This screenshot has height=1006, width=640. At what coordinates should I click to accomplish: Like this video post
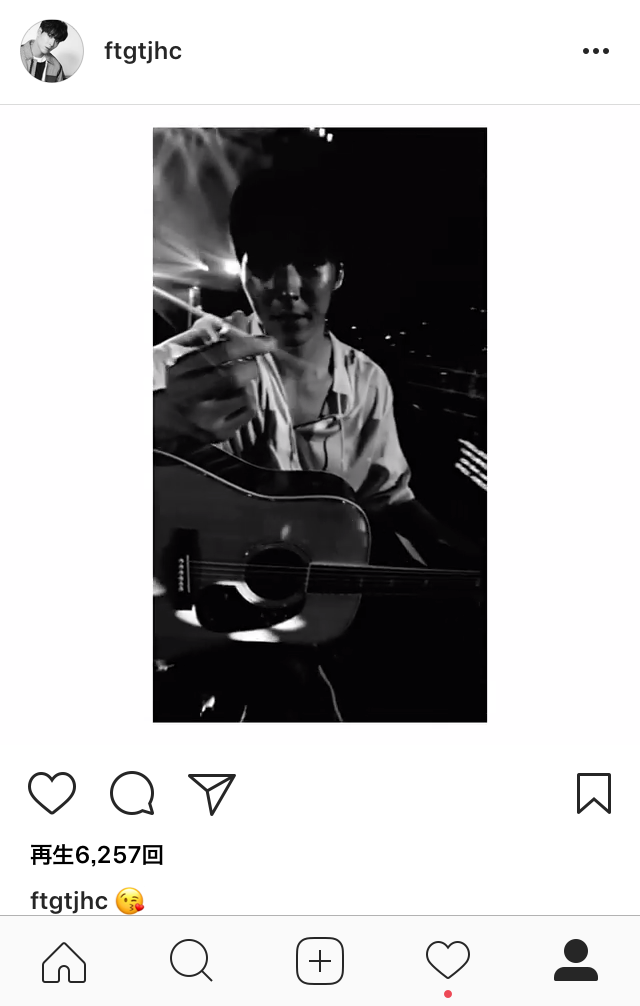pyautogui.click(x=52, y=793)
